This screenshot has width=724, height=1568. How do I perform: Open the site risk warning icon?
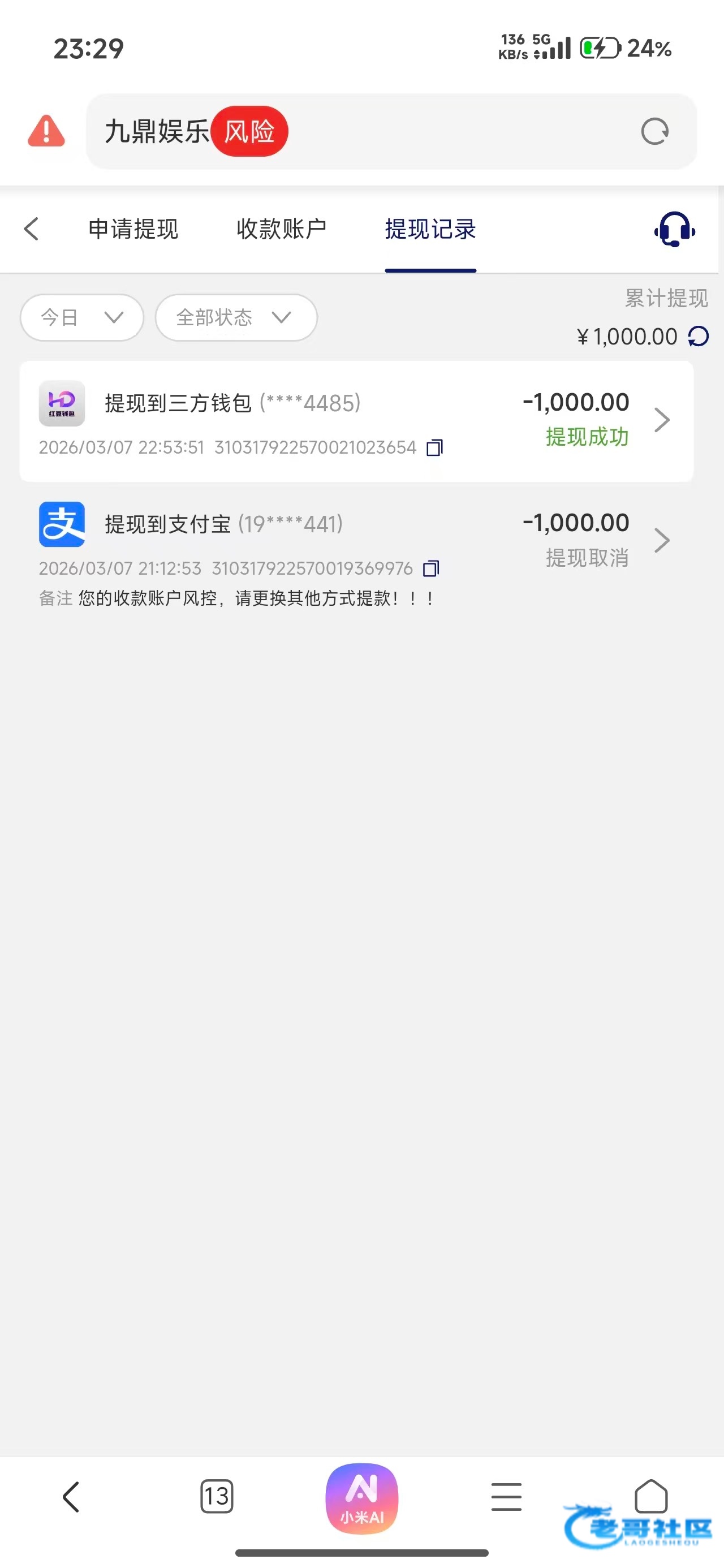46,131
